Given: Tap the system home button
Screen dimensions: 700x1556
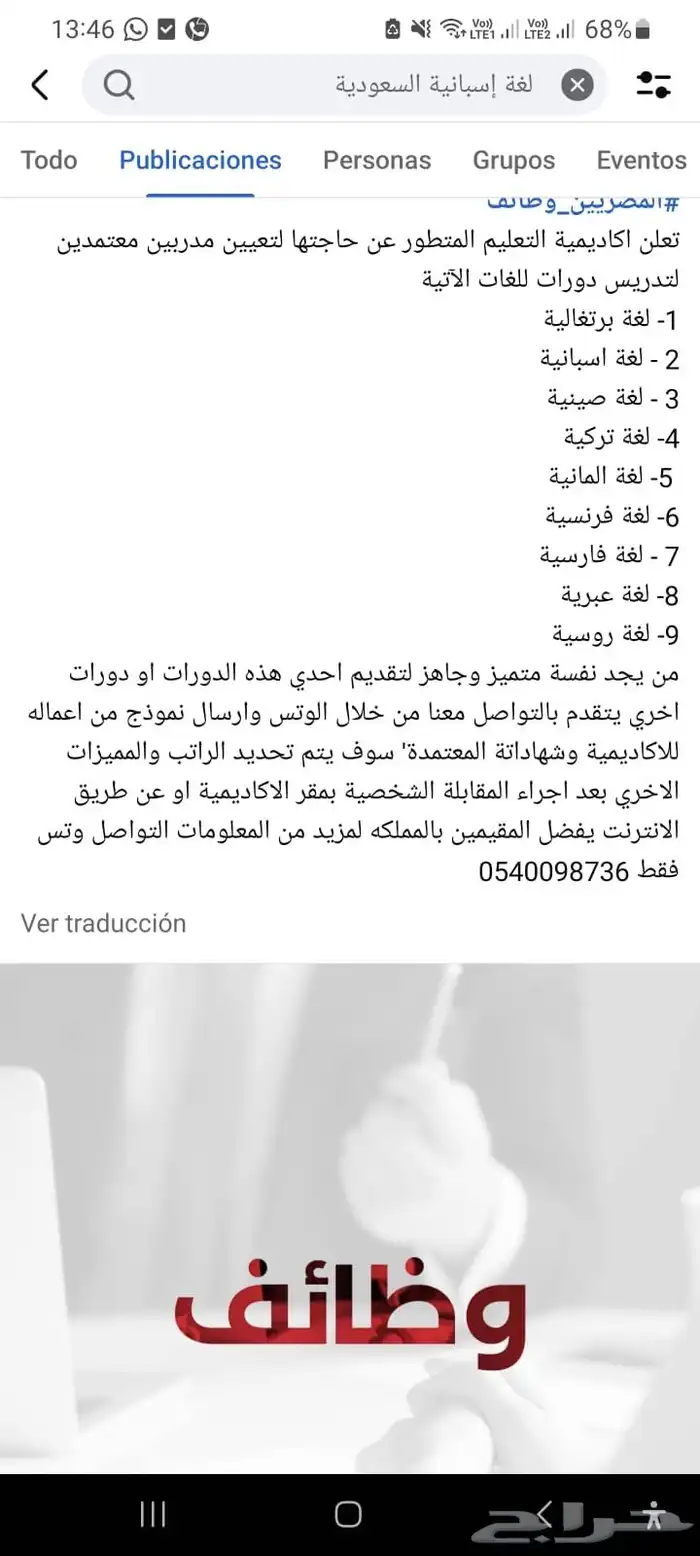Looking at the screenshot, I should click(348, 1515).
